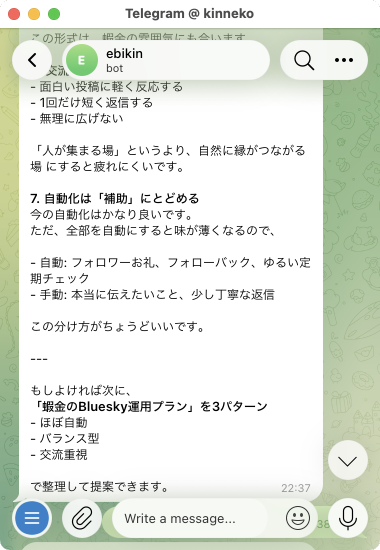Minimize the Telegram window
This screenshot has width=380, height=550.
pyautogui.click(x=34, y=14)
